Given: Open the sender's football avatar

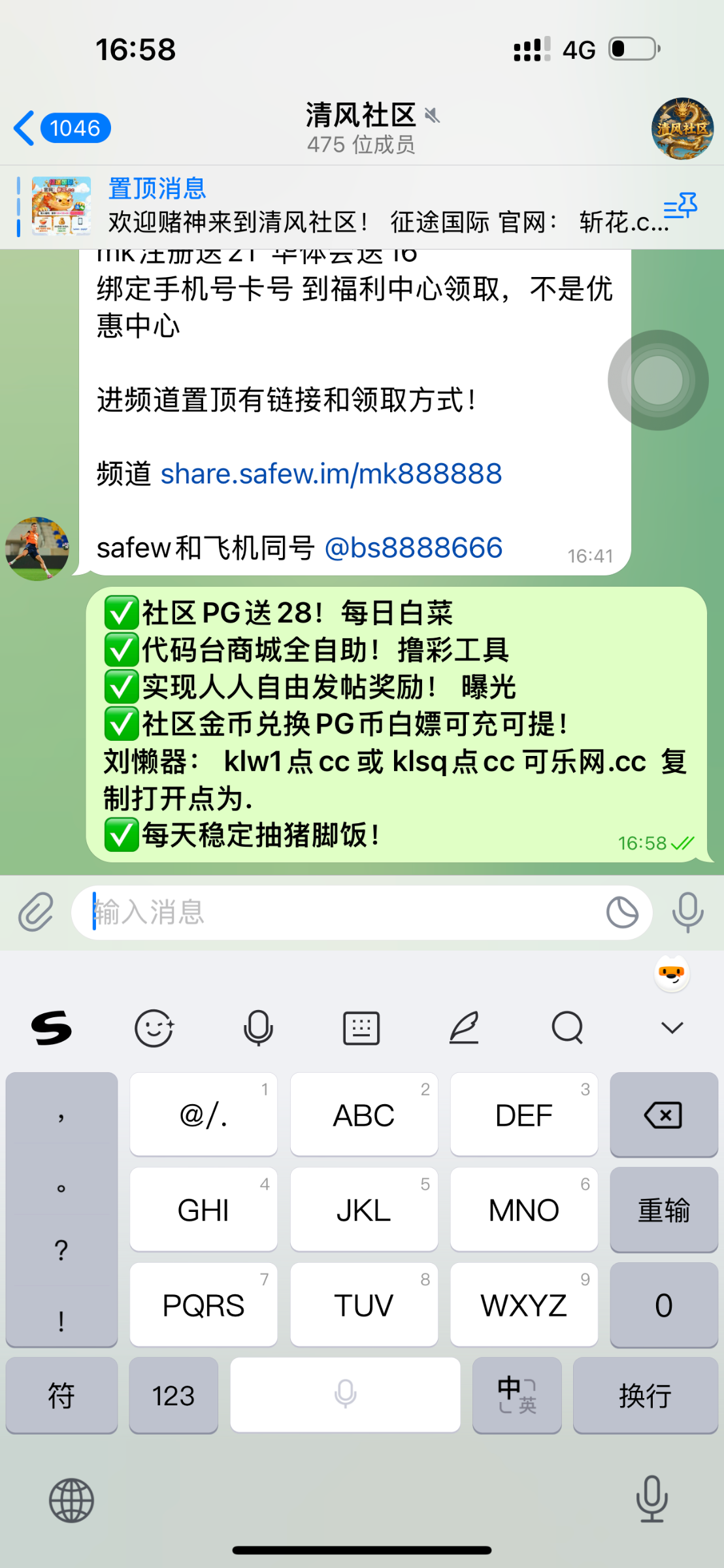Looking at the screenshot, I should click(37, 549).
